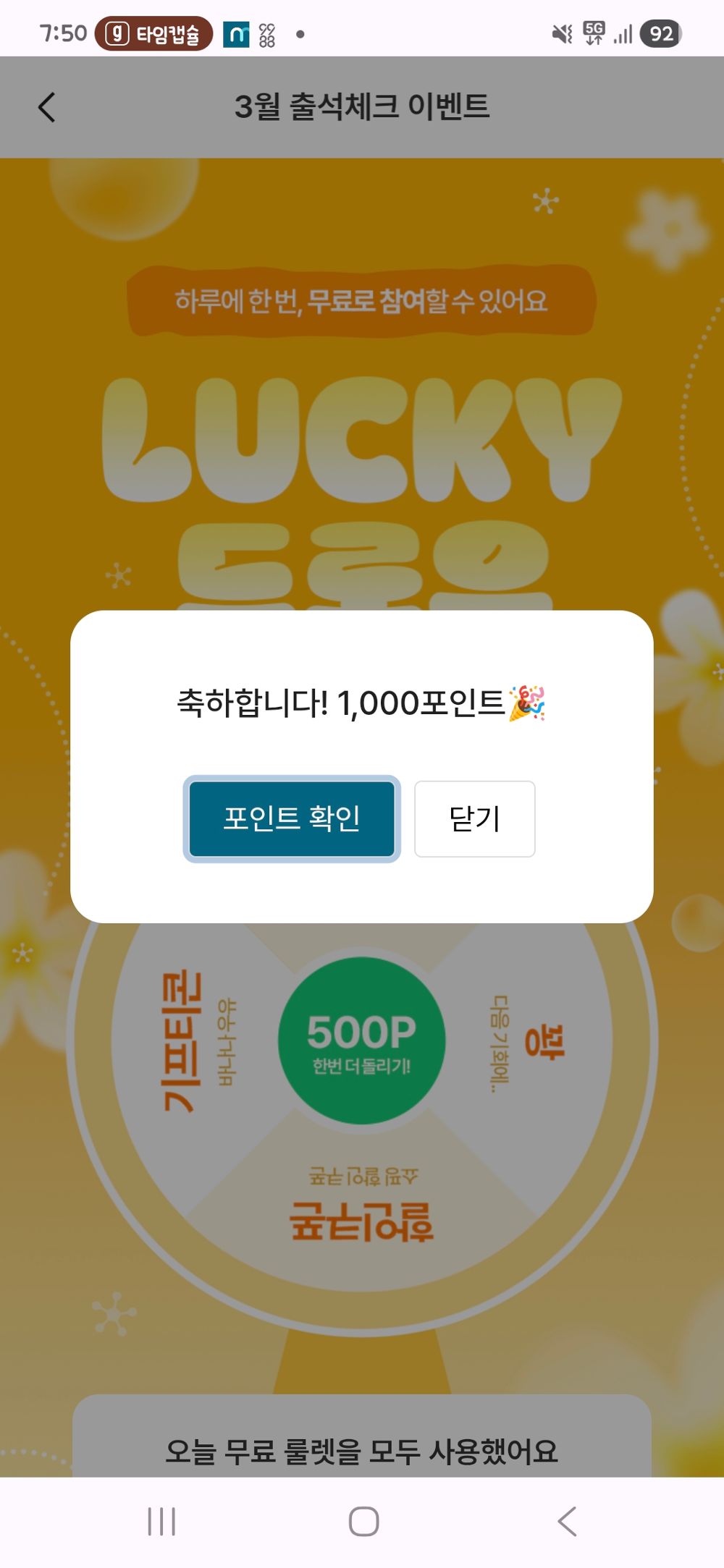
Task: Tap the blue 'n' app icon in status bar
Action: [x=235, y=30]
